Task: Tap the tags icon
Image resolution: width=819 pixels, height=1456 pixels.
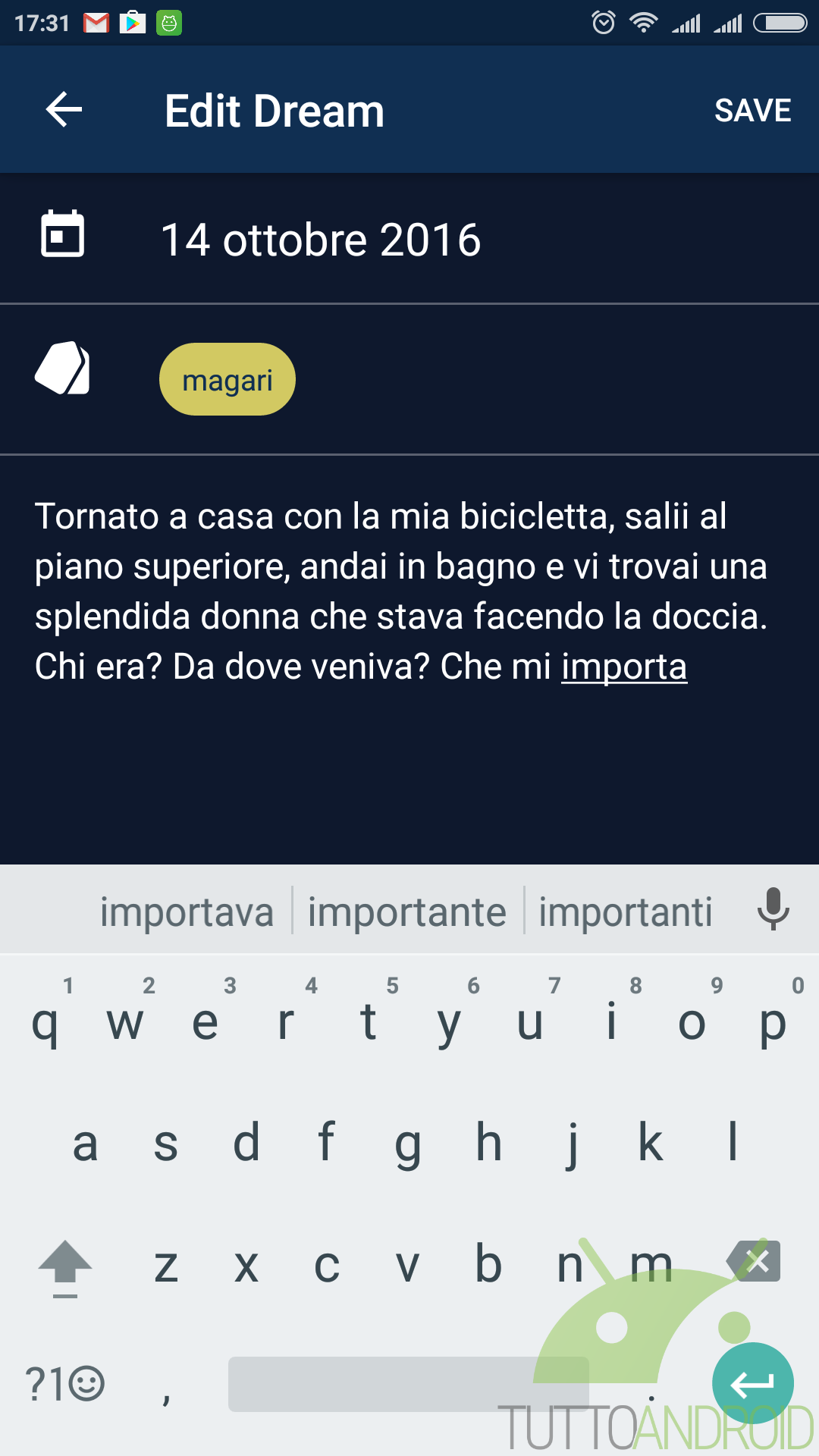Action: tap(62, 368)
